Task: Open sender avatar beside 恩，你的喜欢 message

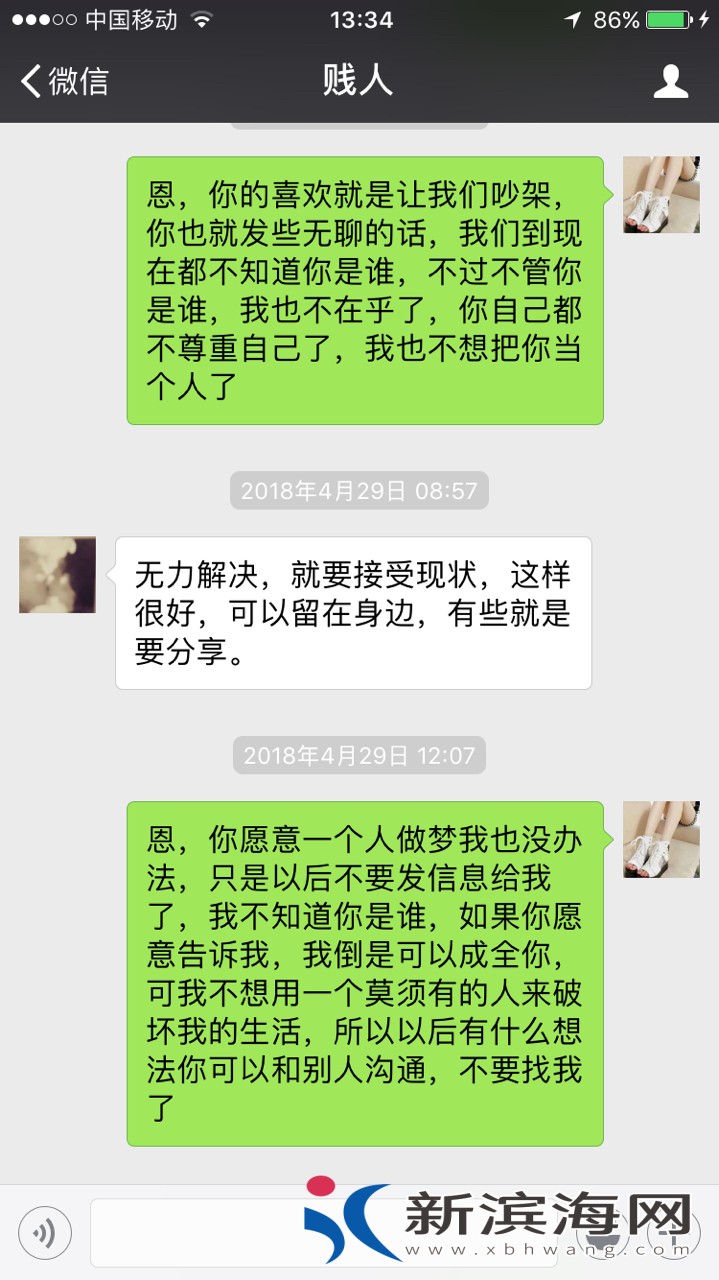Action: click(661, 195)
